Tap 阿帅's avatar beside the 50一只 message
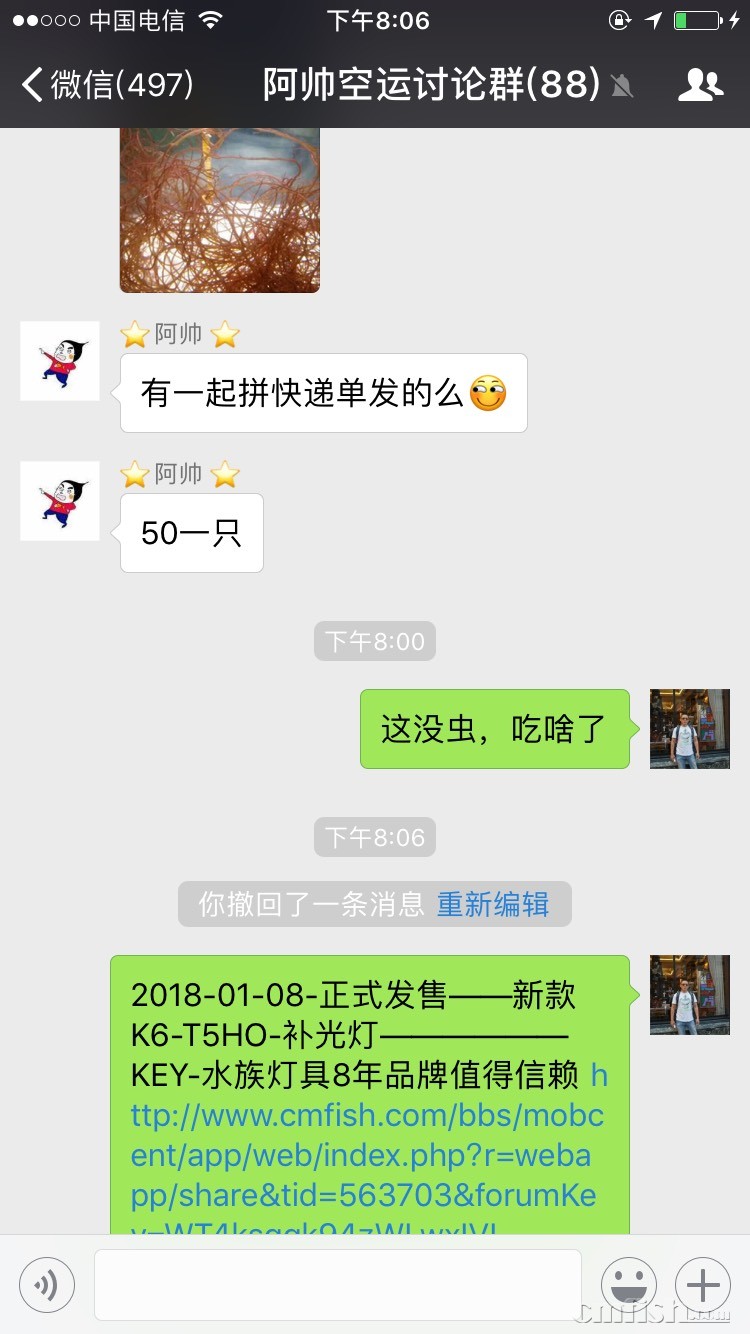This screenshot has width=750, height=1334. pos(60,501)
